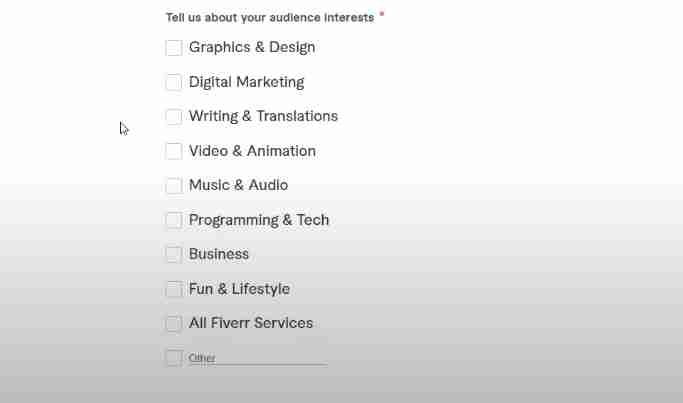Check the Business checkbox
Viewport: 683px width, 403px height.
tap(174, 255)
